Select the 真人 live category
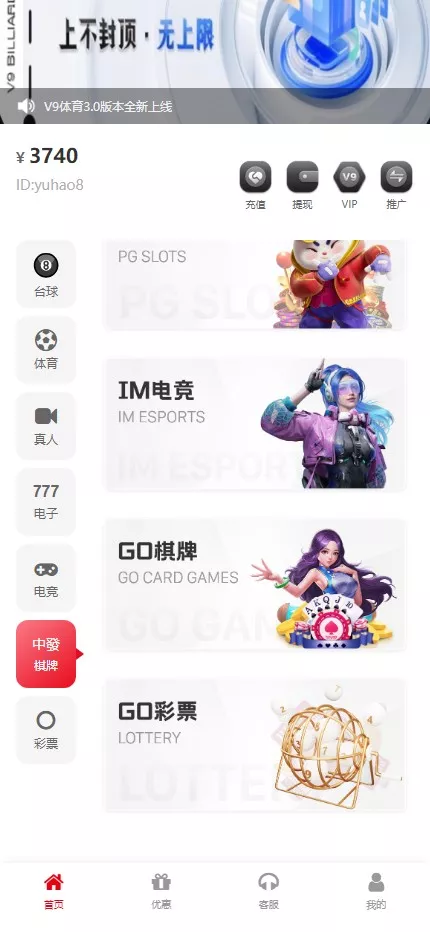Viewport: 430px width, 932px height. 46,426
